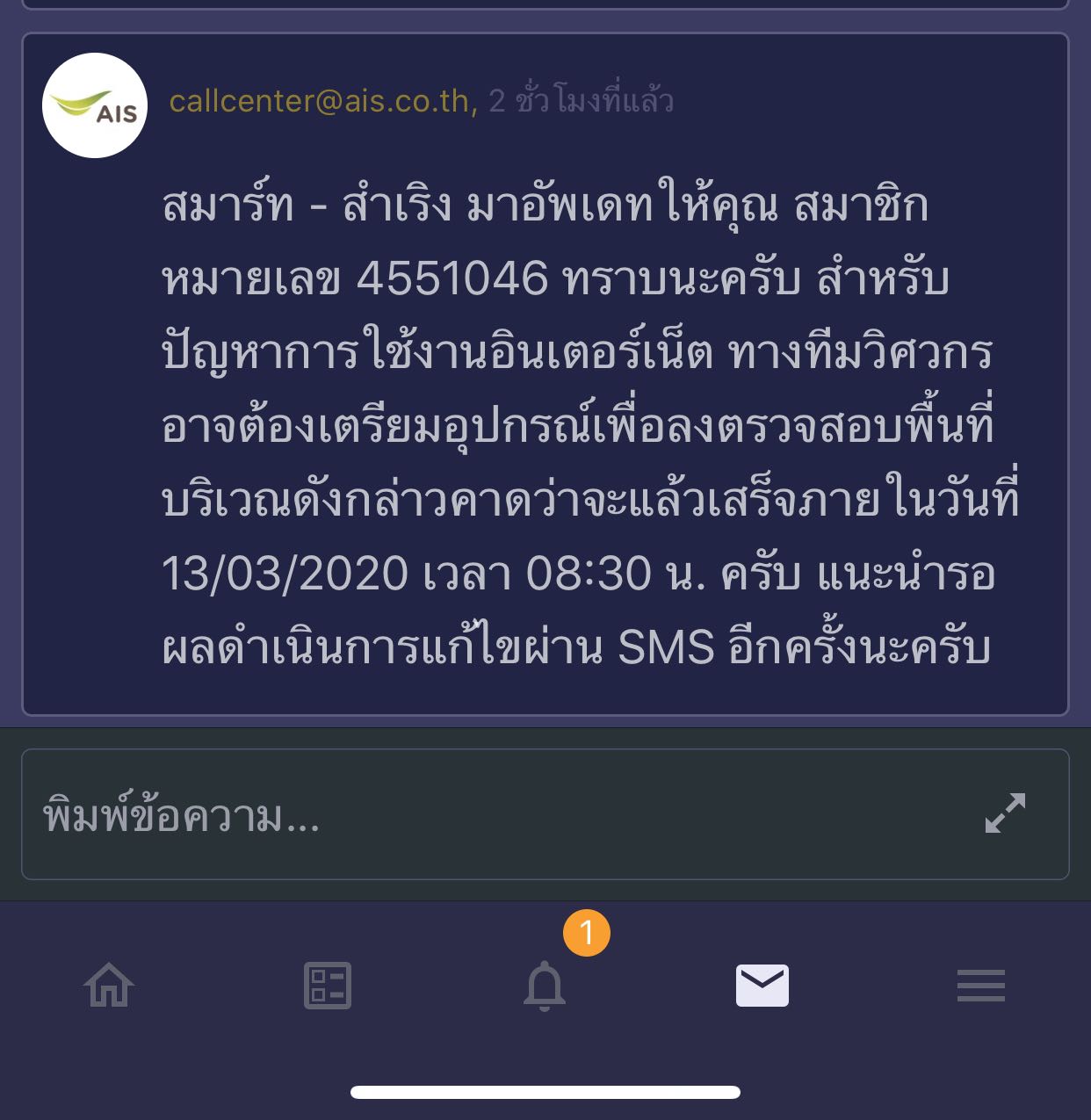Open the messages envelope tab
The height and width of the screenshot is (1120, 1091).
[762, 986]
